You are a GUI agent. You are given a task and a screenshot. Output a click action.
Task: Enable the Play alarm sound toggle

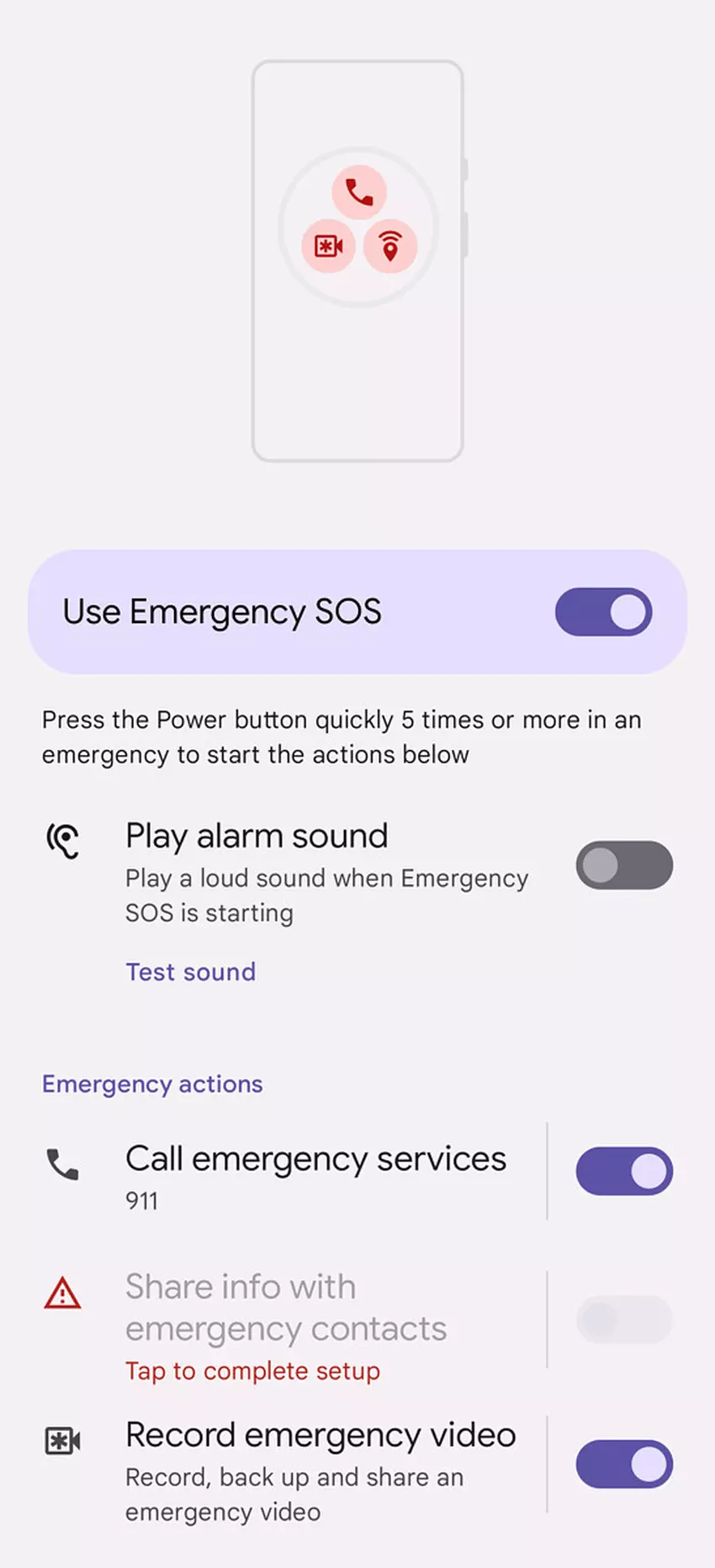coord(623,865)
